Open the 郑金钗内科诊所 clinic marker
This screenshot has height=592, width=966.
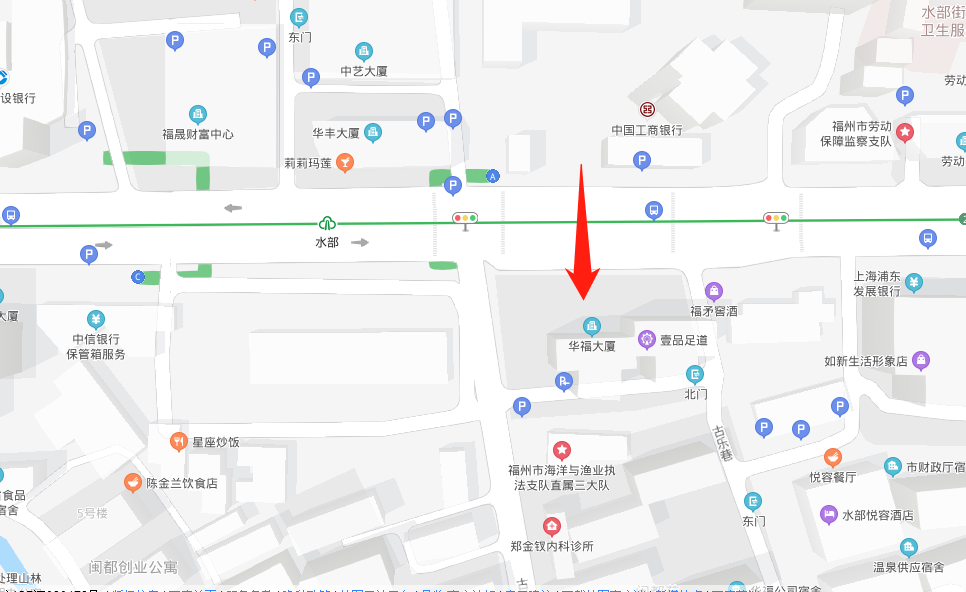[x=551, y=526]
